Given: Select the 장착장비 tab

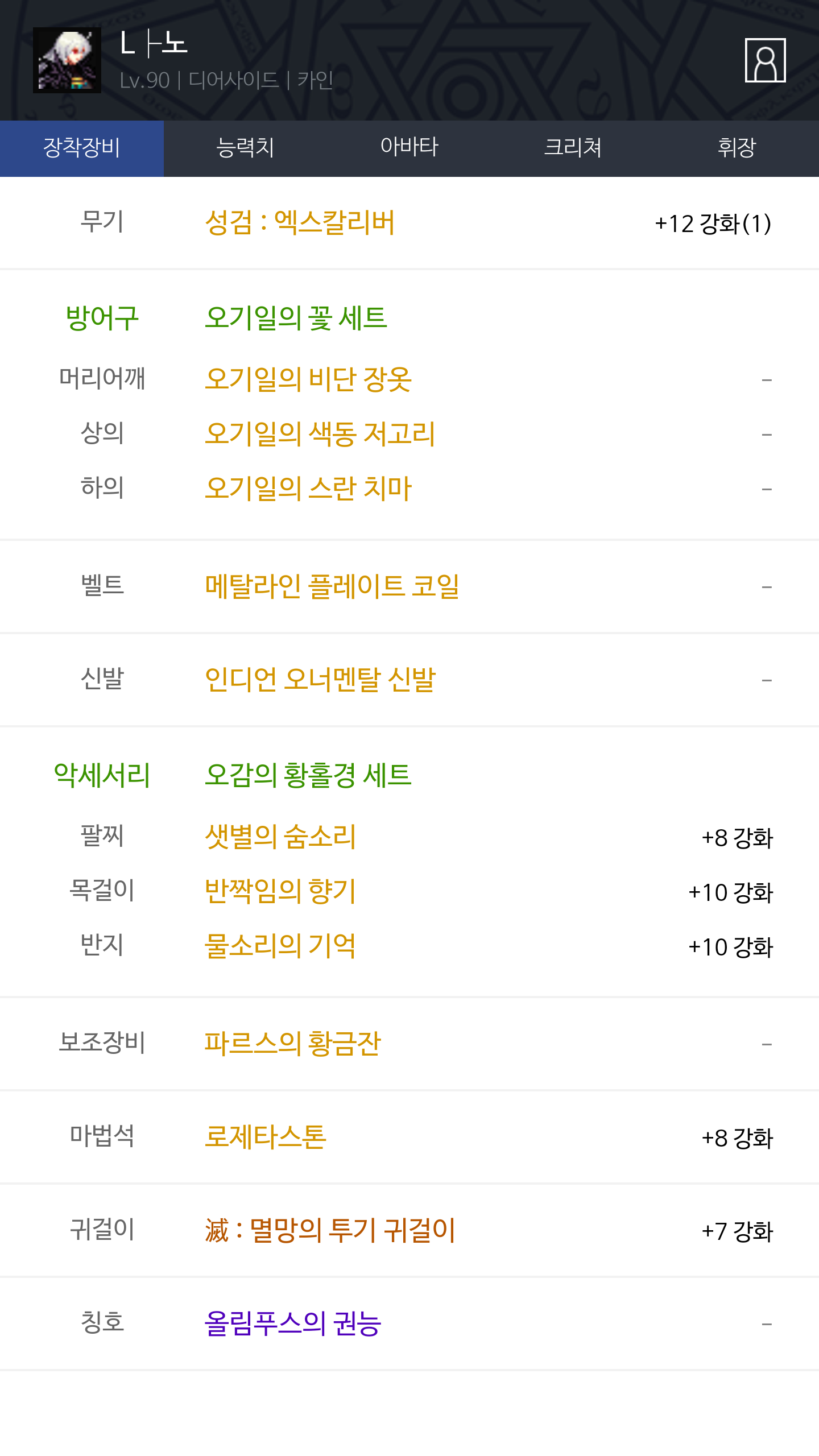Looking at the screenshot, I should pos(82,148).
